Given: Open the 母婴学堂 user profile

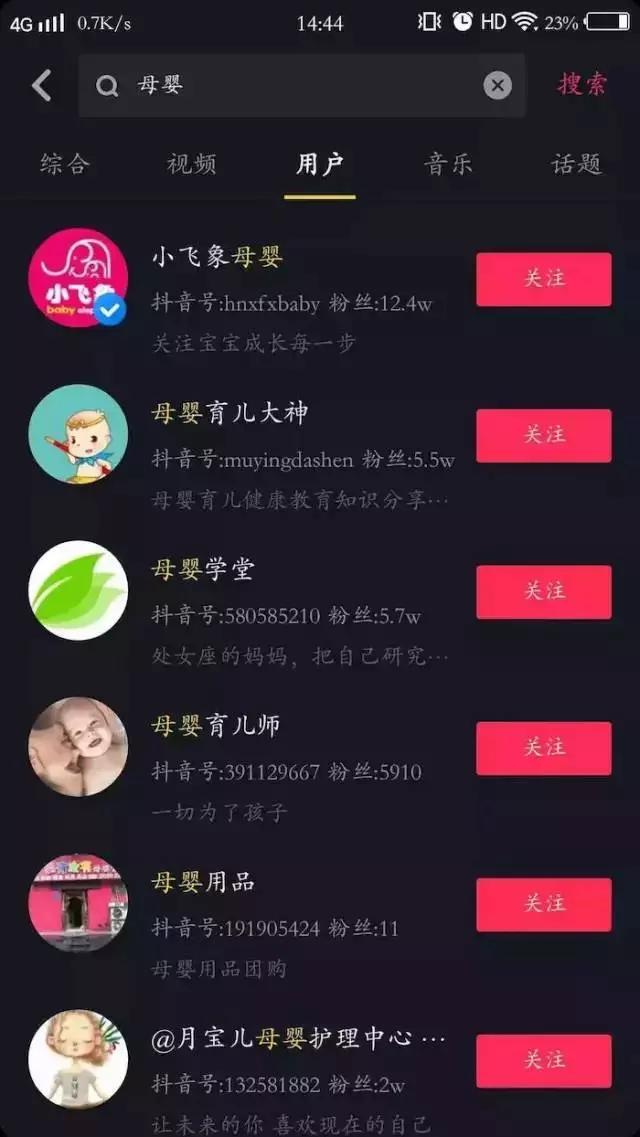Looking at the screenshot, I should [203, 570].
